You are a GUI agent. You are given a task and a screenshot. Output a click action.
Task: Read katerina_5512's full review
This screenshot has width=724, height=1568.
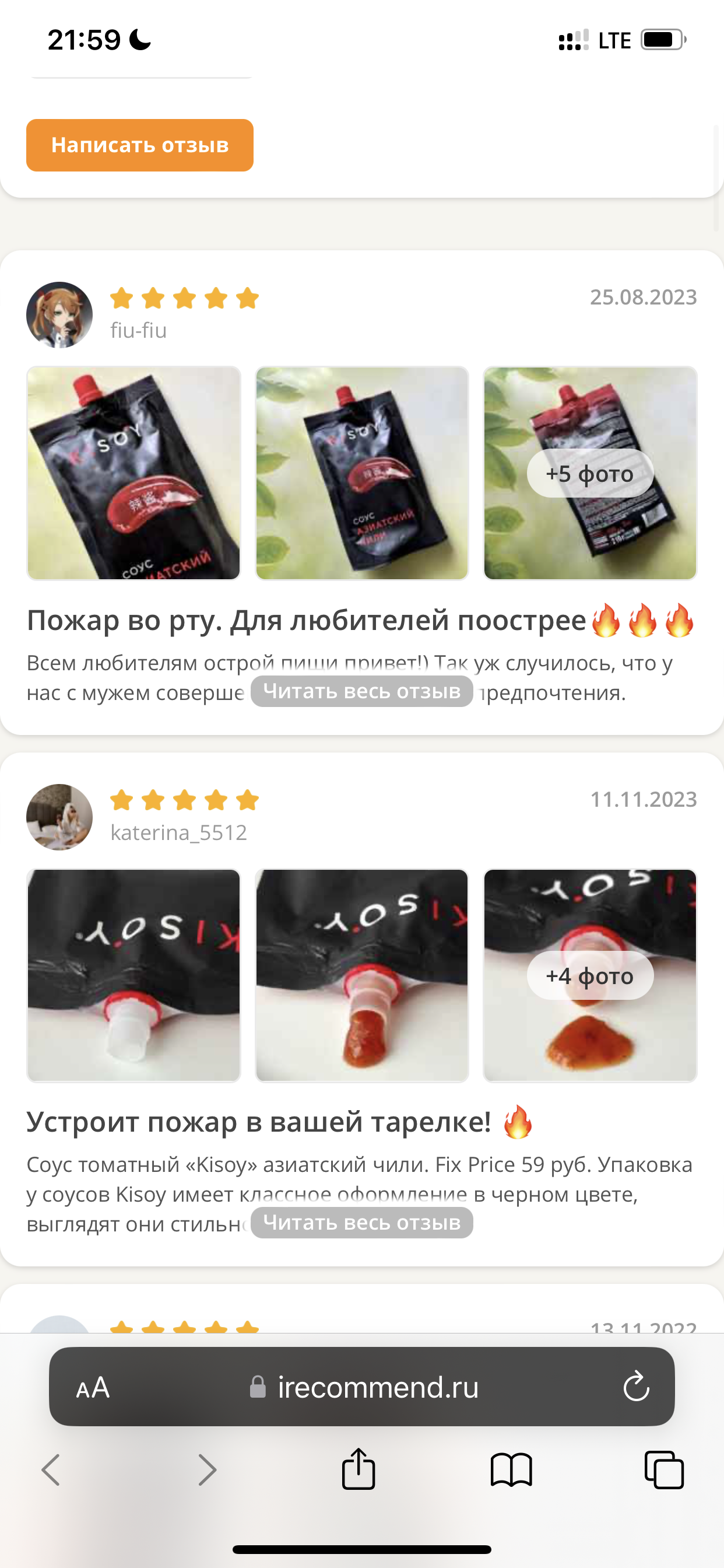pyautogui.click(x=361, y=1222)
